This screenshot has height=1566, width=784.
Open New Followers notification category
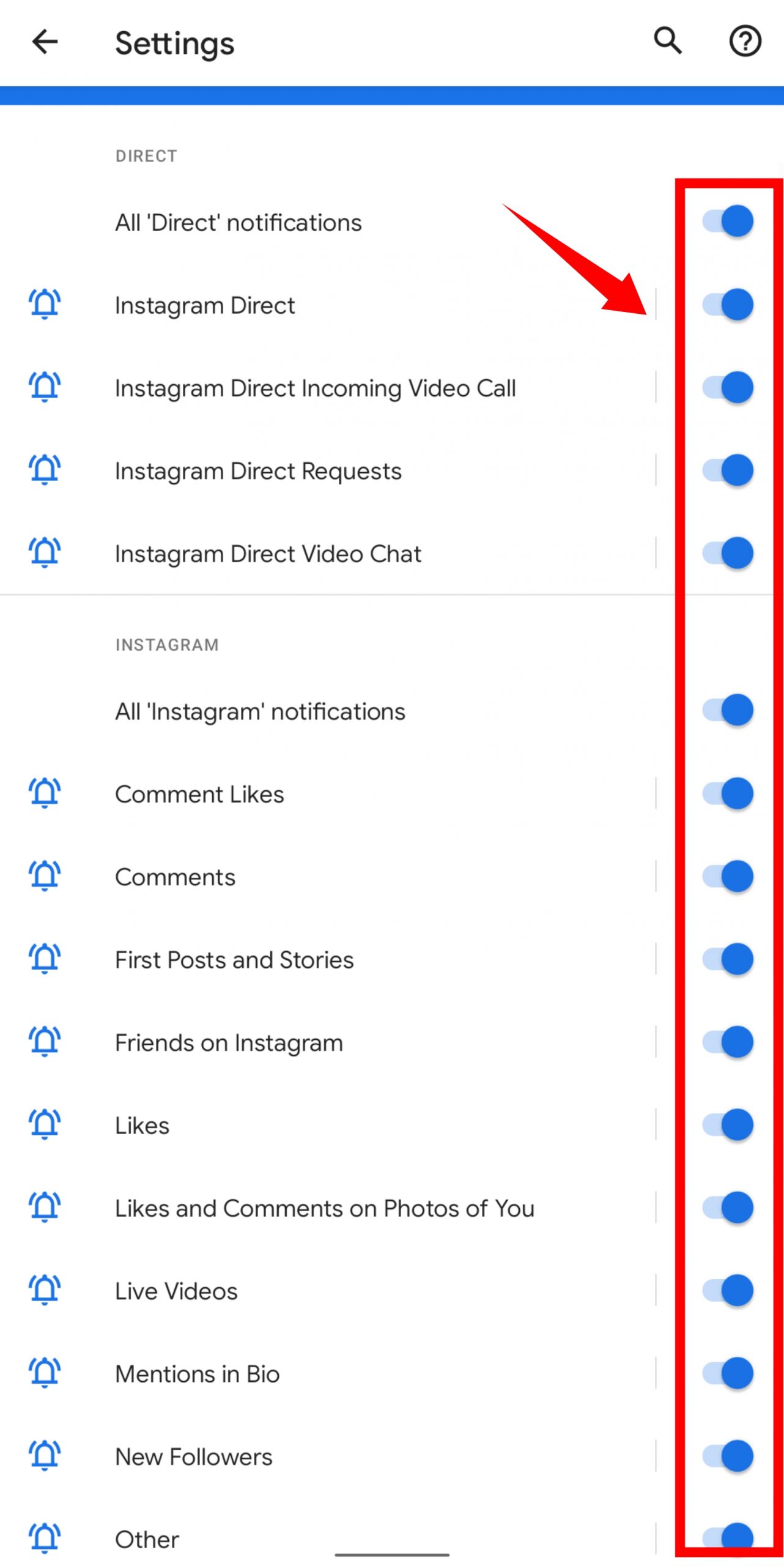tap(193, 1457)
